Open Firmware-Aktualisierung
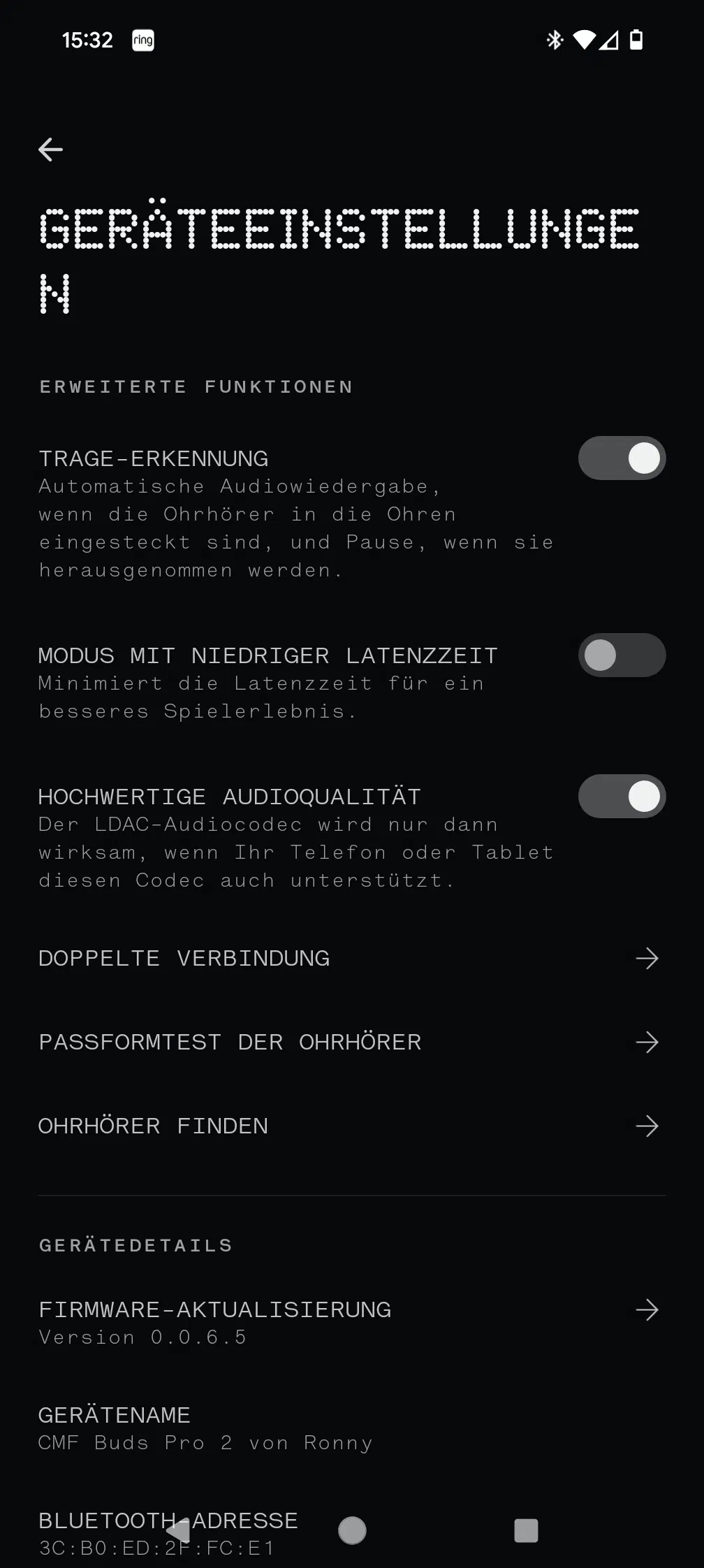704x1568 pixels. [x=352, y=1322]
